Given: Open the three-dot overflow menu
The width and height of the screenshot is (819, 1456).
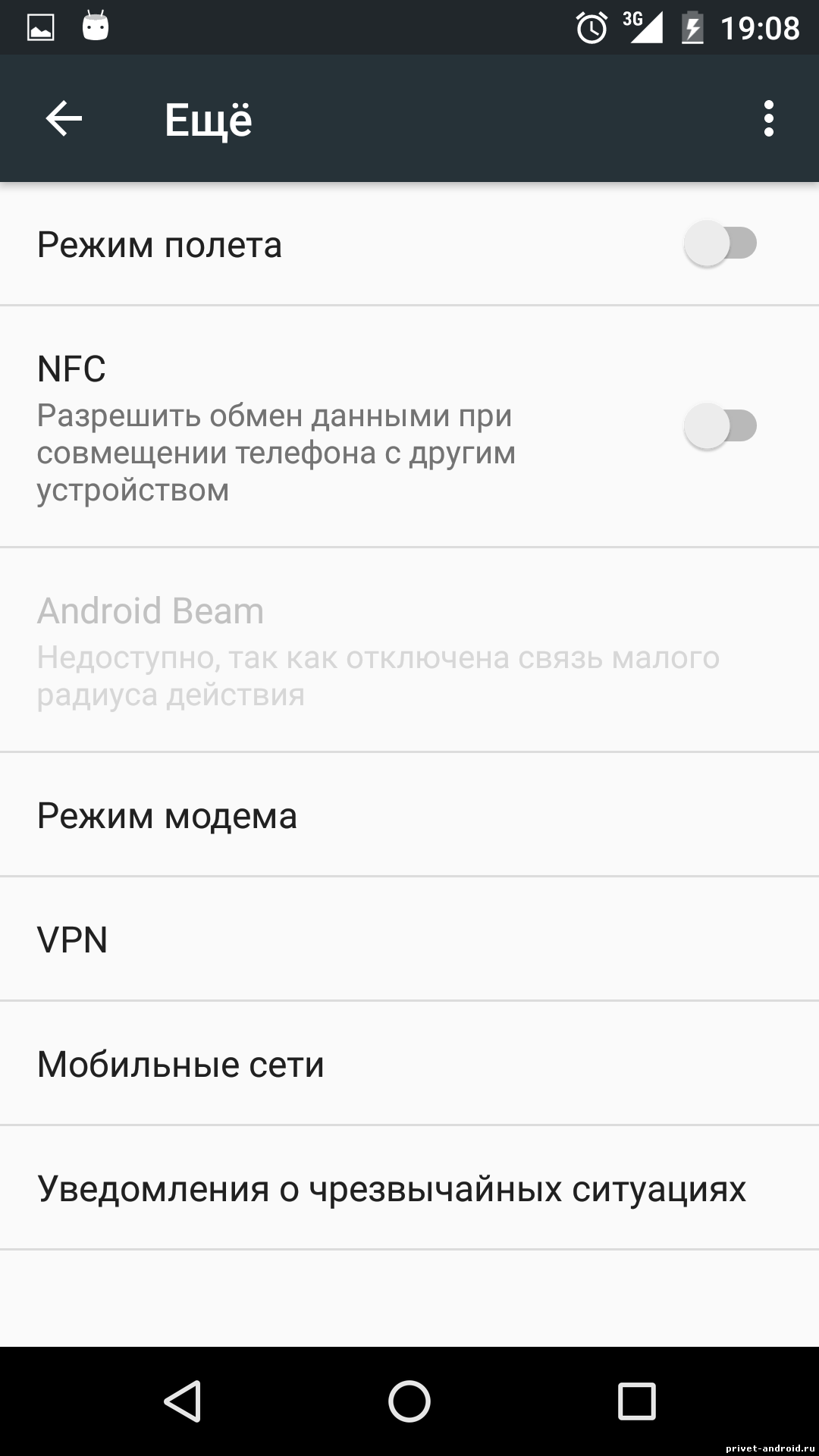Looking at the screenshot, I should 769,119.
